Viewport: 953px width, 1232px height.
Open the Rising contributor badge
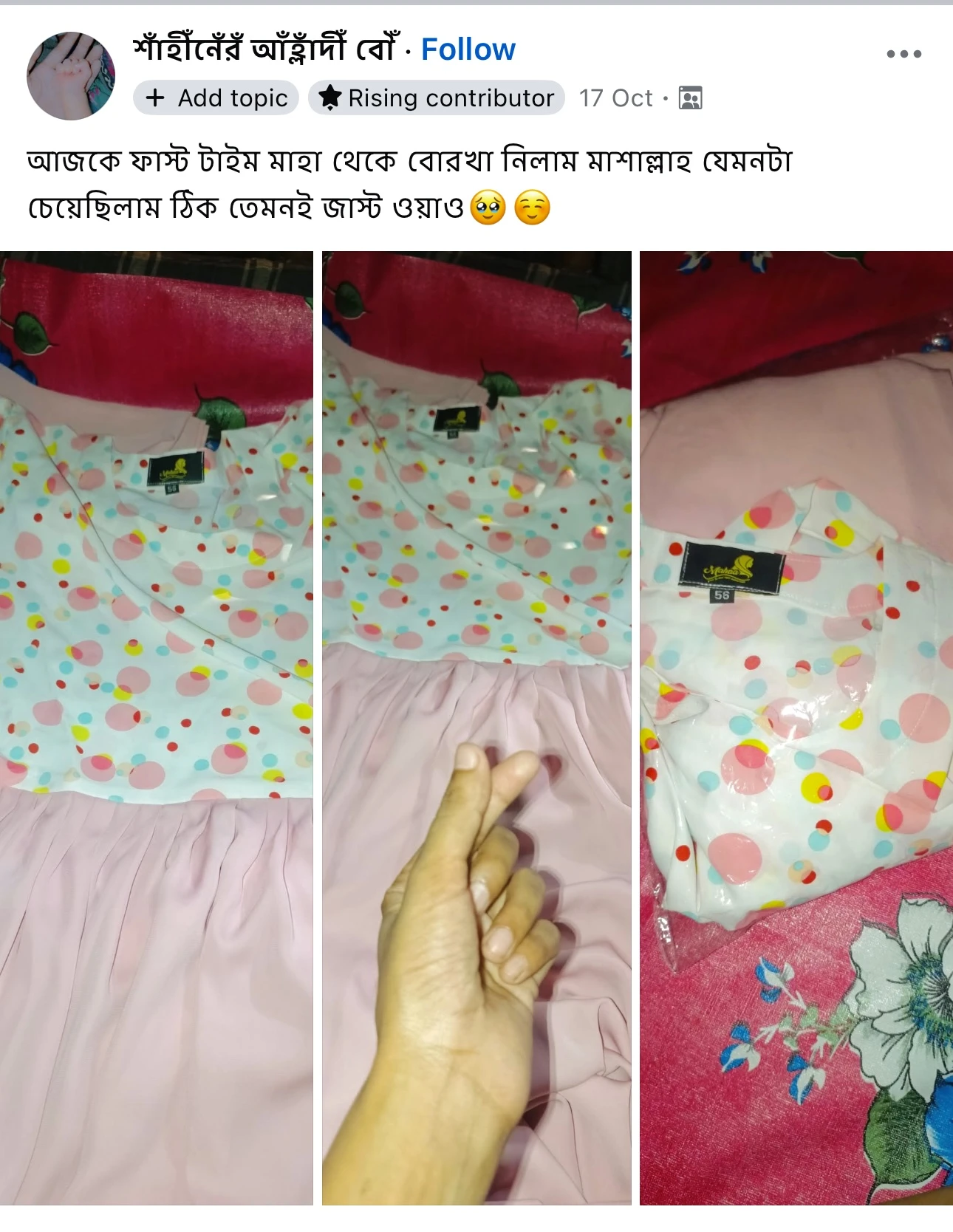[x=437, y=97]
